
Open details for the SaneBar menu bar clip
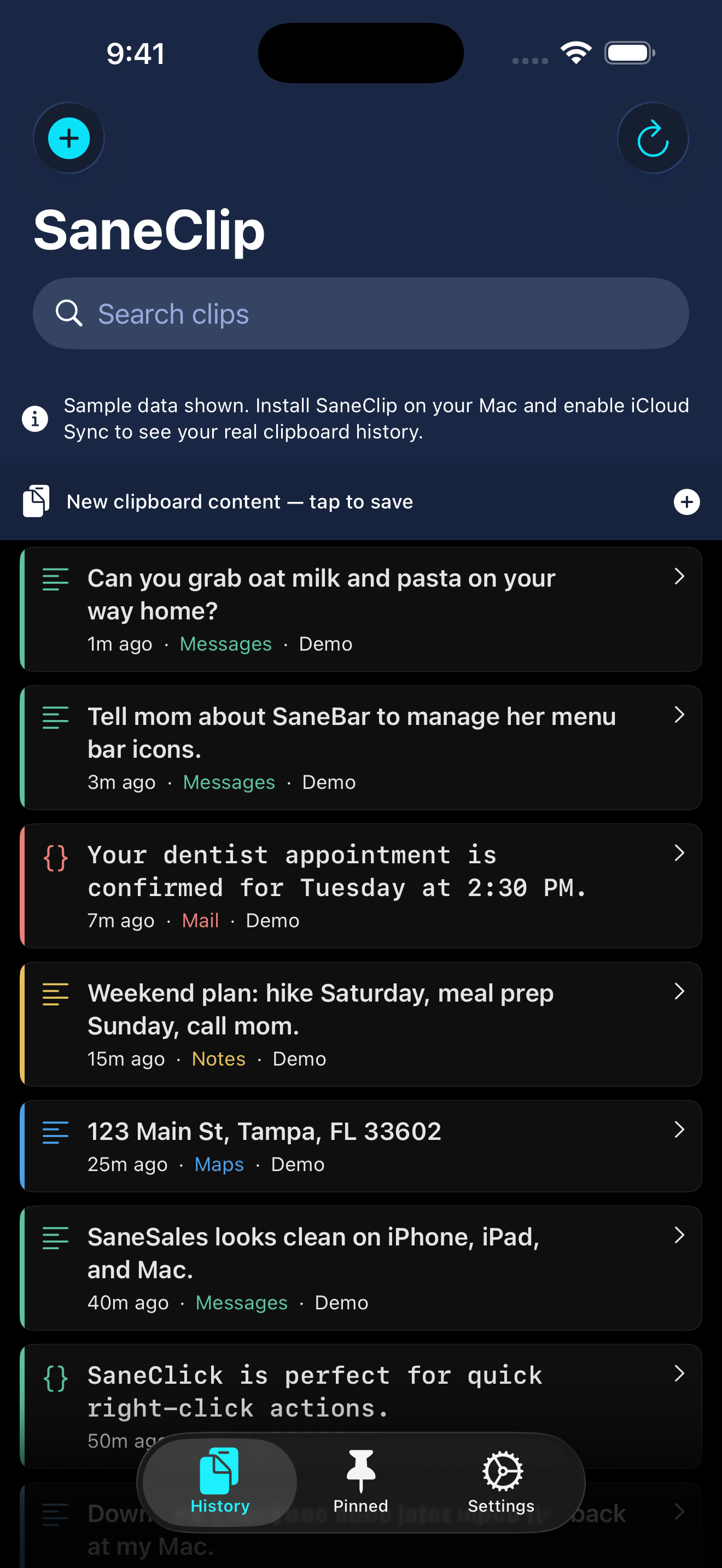(680, 715)
